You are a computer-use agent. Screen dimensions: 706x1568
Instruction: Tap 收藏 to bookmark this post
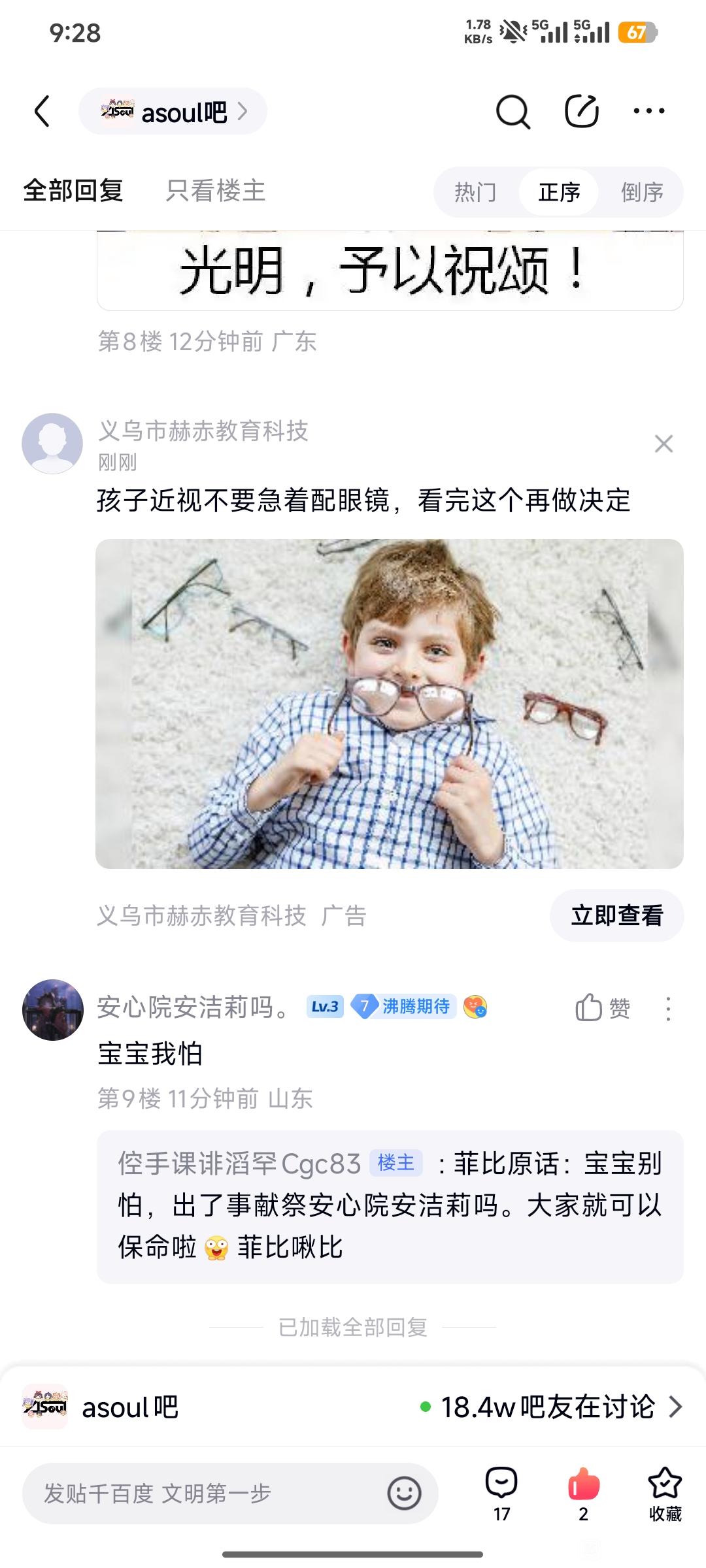coord(665,1495)
